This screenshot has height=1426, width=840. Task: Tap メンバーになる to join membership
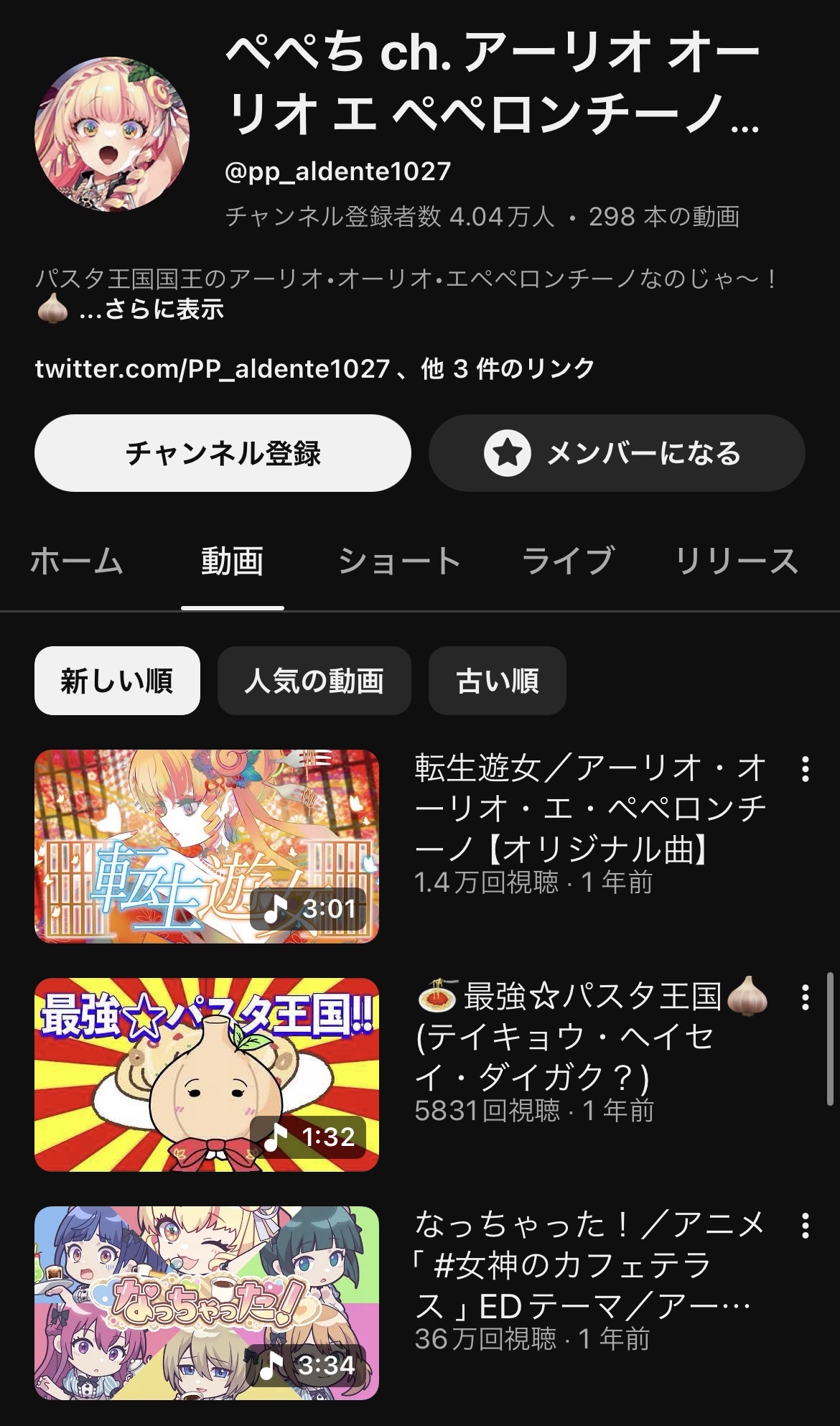pyautogui.click(x=617, y=453)
